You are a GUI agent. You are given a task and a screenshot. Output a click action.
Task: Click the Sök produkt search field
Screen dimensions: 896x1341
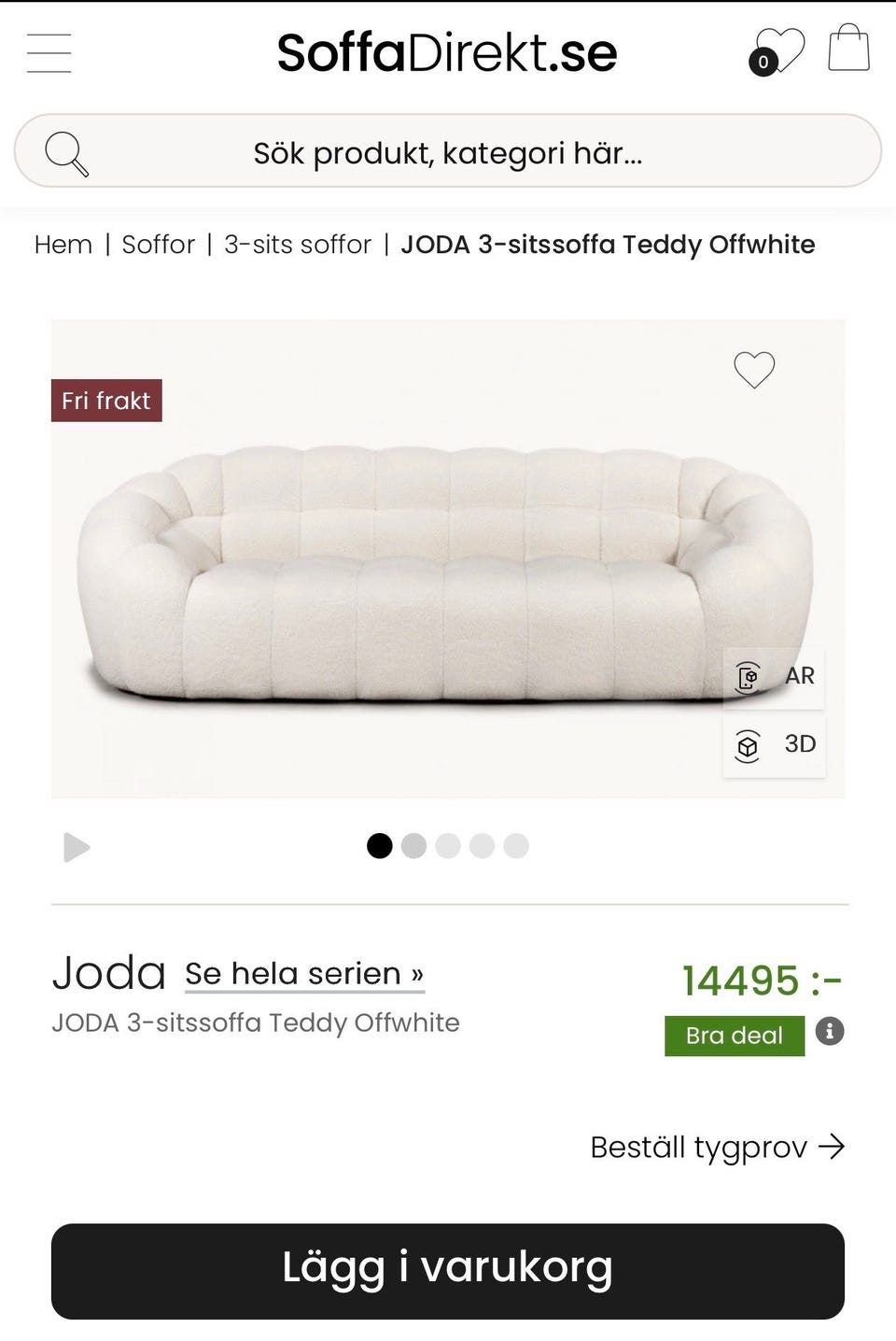pyautogui.click(x=448, y=152)
